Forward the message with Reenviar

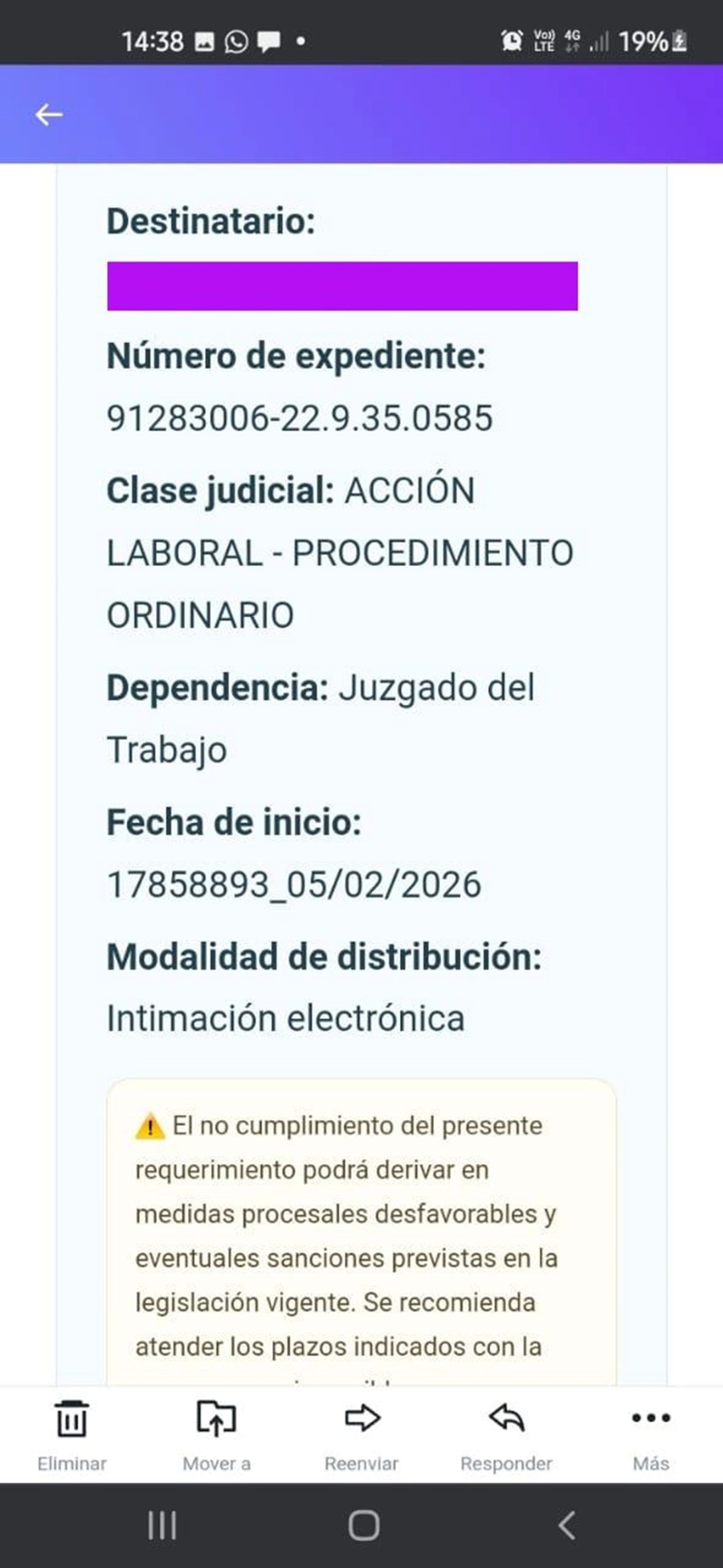click(361, 1435)
